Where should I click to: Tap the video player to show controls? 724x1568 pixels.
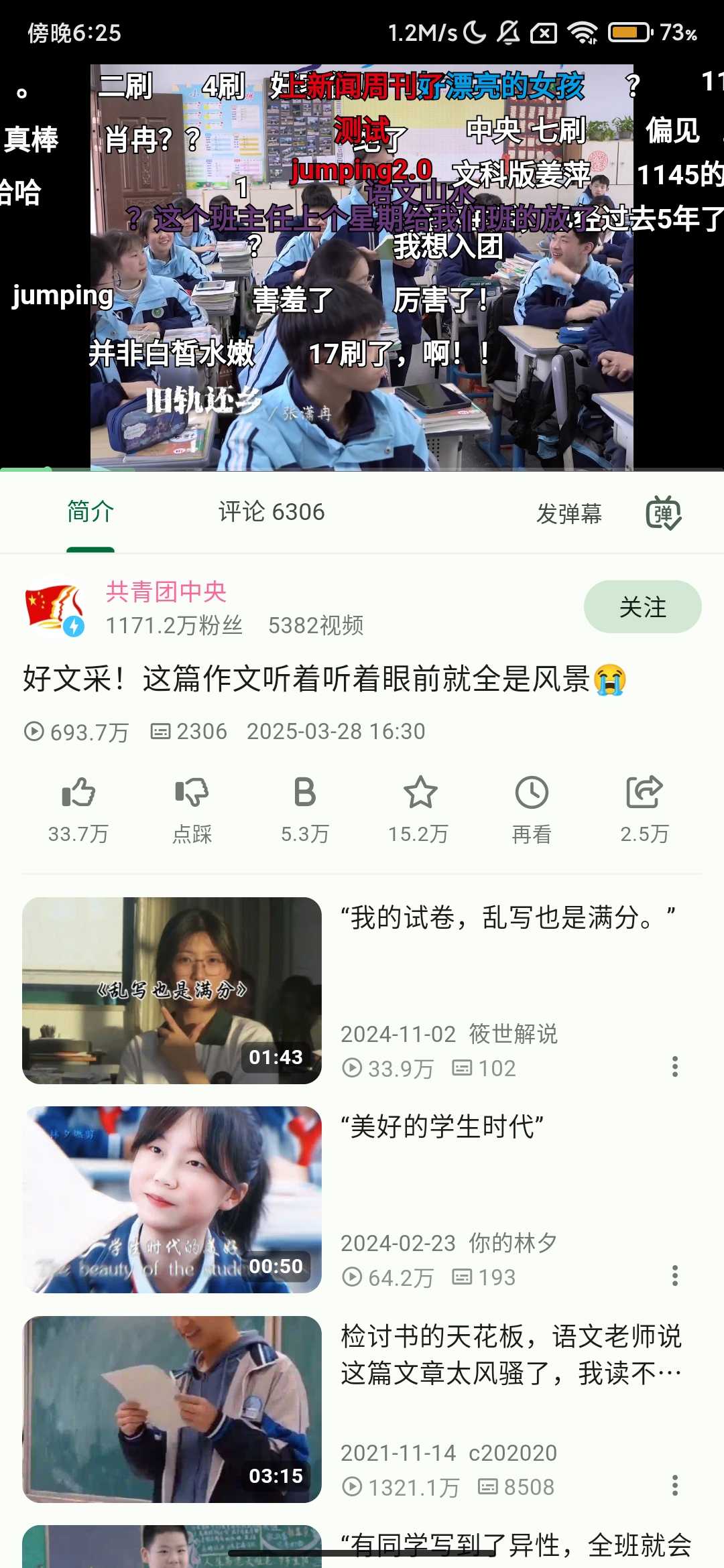pos(362,268)
